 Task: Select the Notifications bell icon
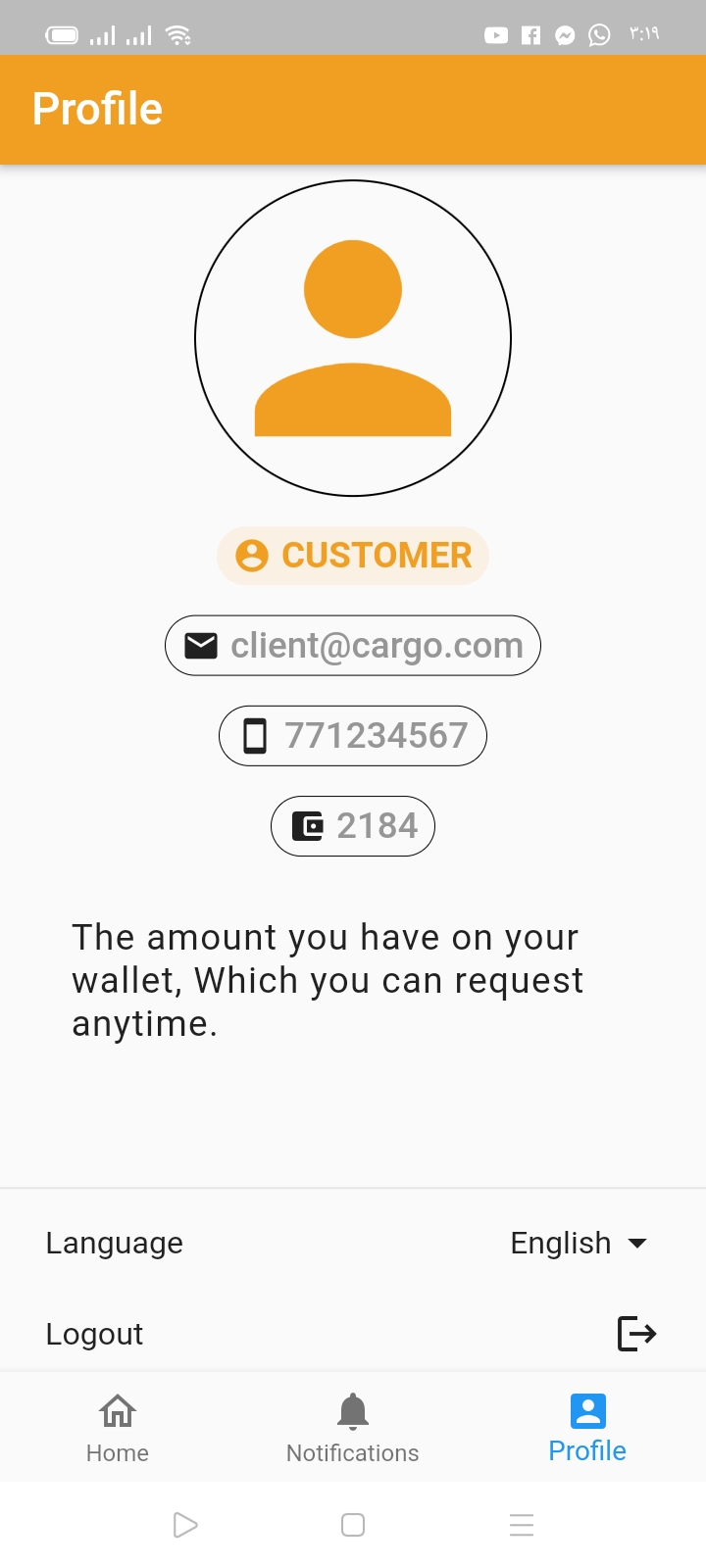[352, 1411]
